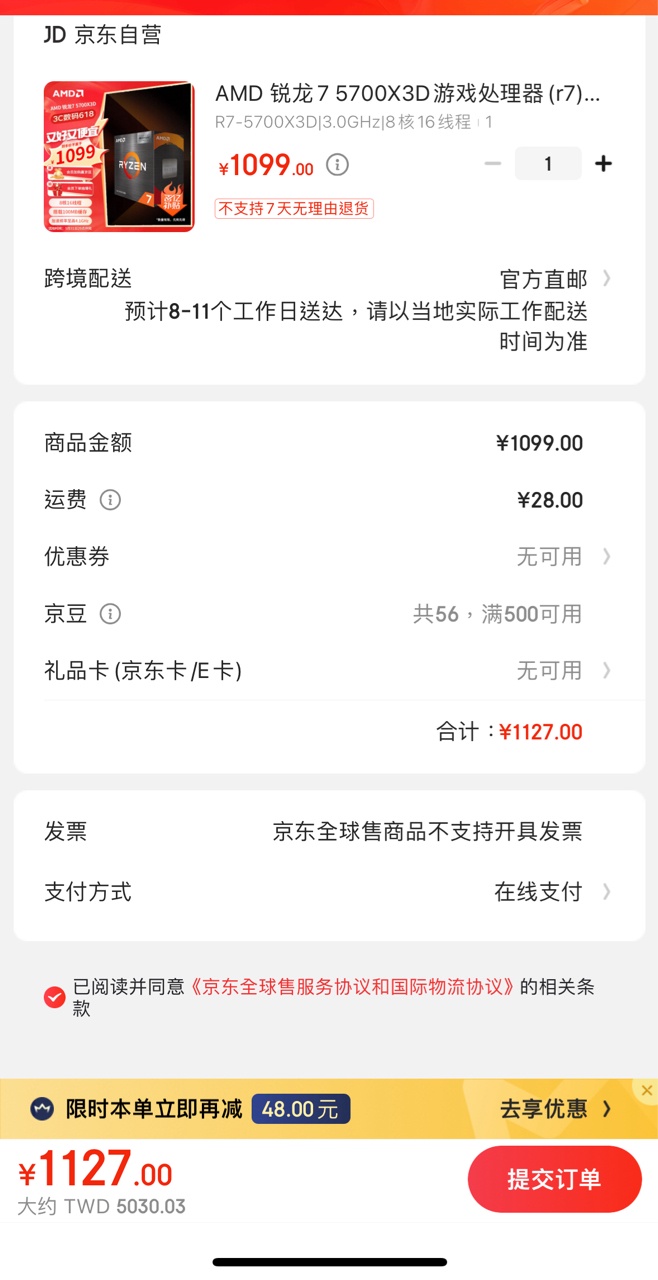The width and height of the screenshot is (658, 1280).
Task: Edit the quantity field showing 1
Action: 548,164
